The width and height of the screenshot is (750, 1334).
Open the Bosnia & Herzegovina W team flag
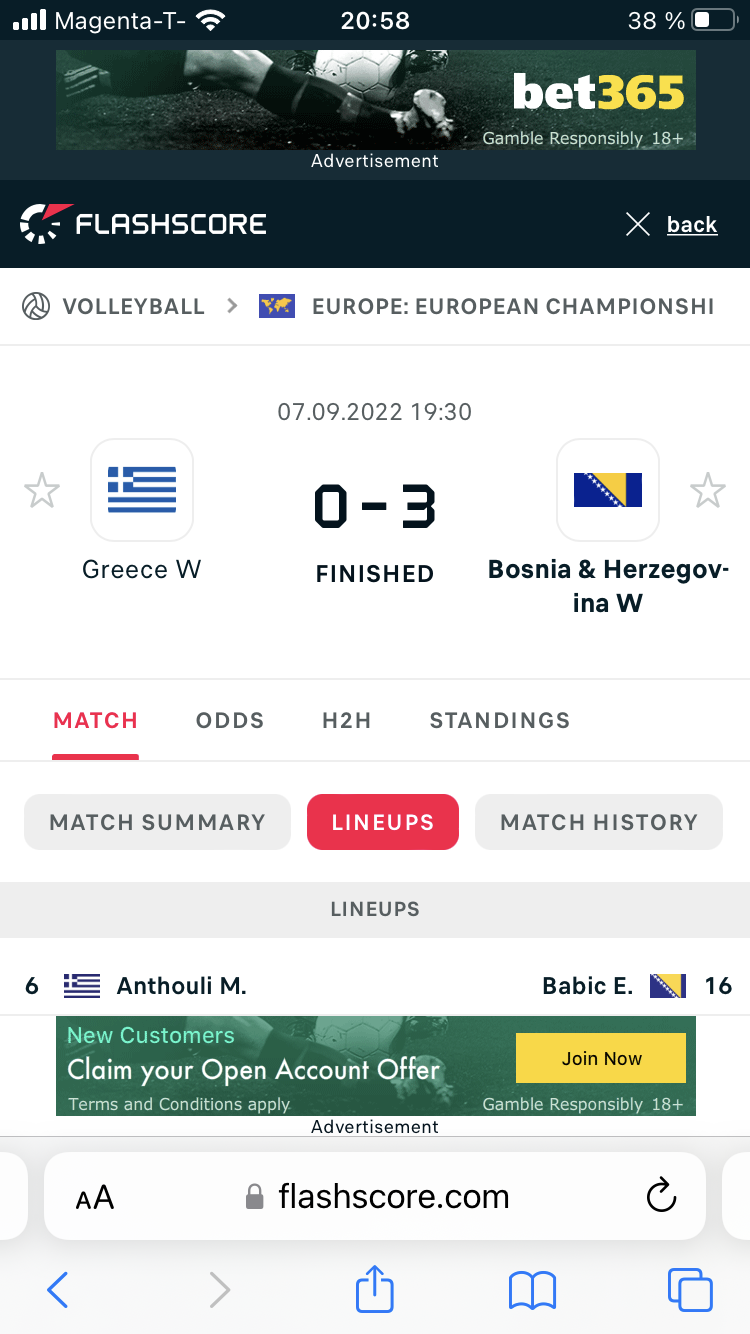(608, 490)
